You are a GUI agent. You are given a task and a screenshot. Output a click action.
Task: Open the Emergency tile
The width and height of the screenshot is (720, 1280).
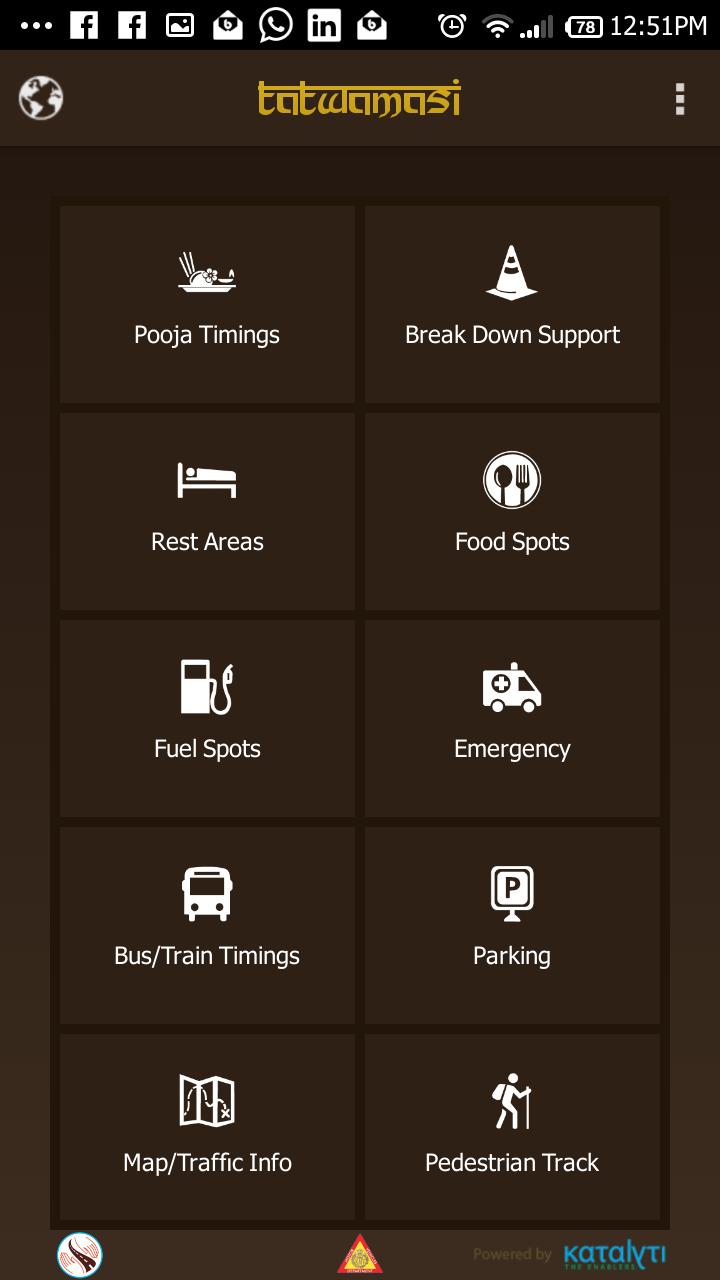(x=512, y=718)
